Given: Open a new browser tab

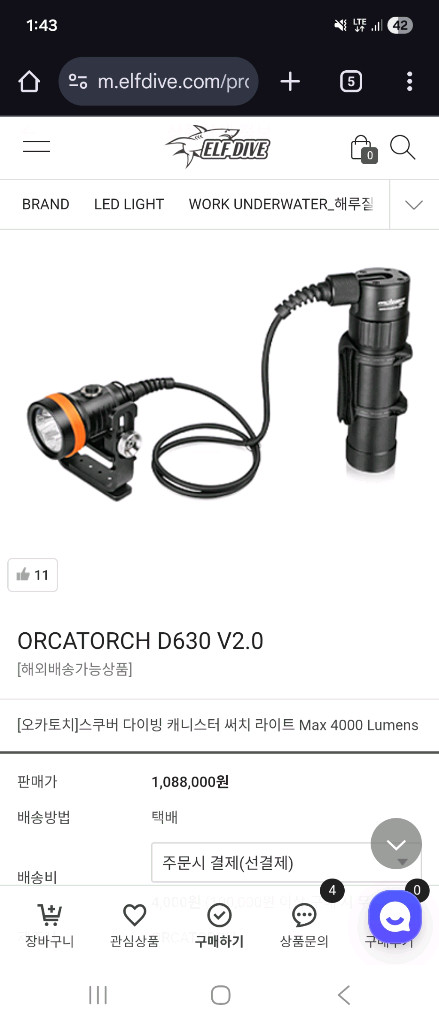Looking at the screenshot, I should click(290, 82).
